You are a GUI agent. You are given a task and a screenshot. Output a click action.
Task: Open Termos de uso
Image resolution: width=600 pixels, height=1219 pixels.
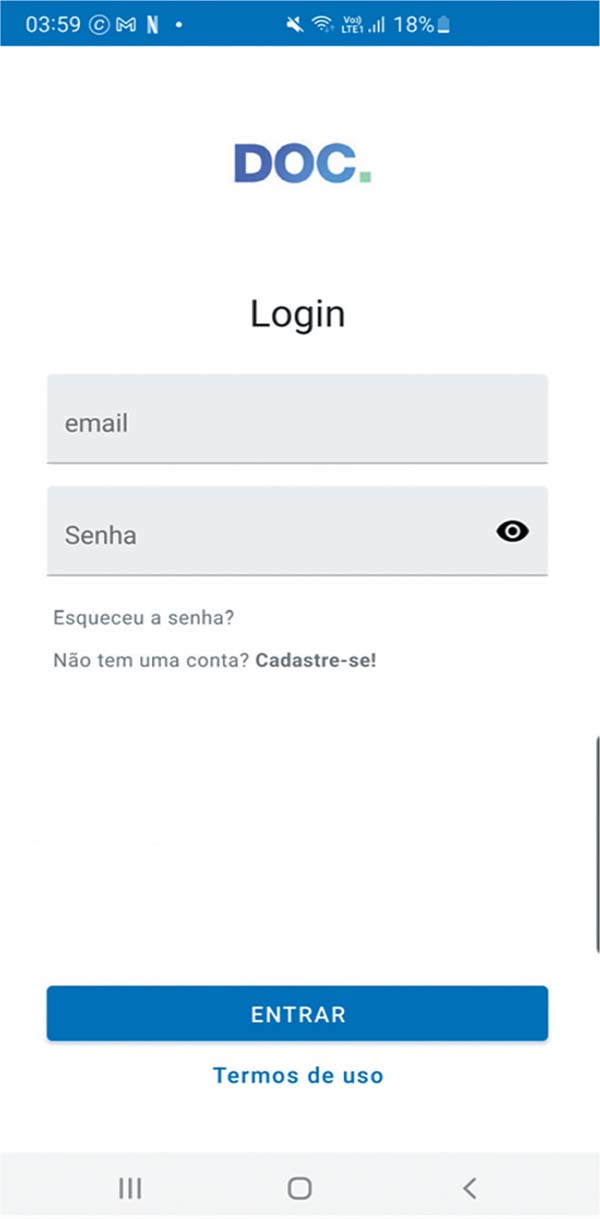[x=298, y=1075]
